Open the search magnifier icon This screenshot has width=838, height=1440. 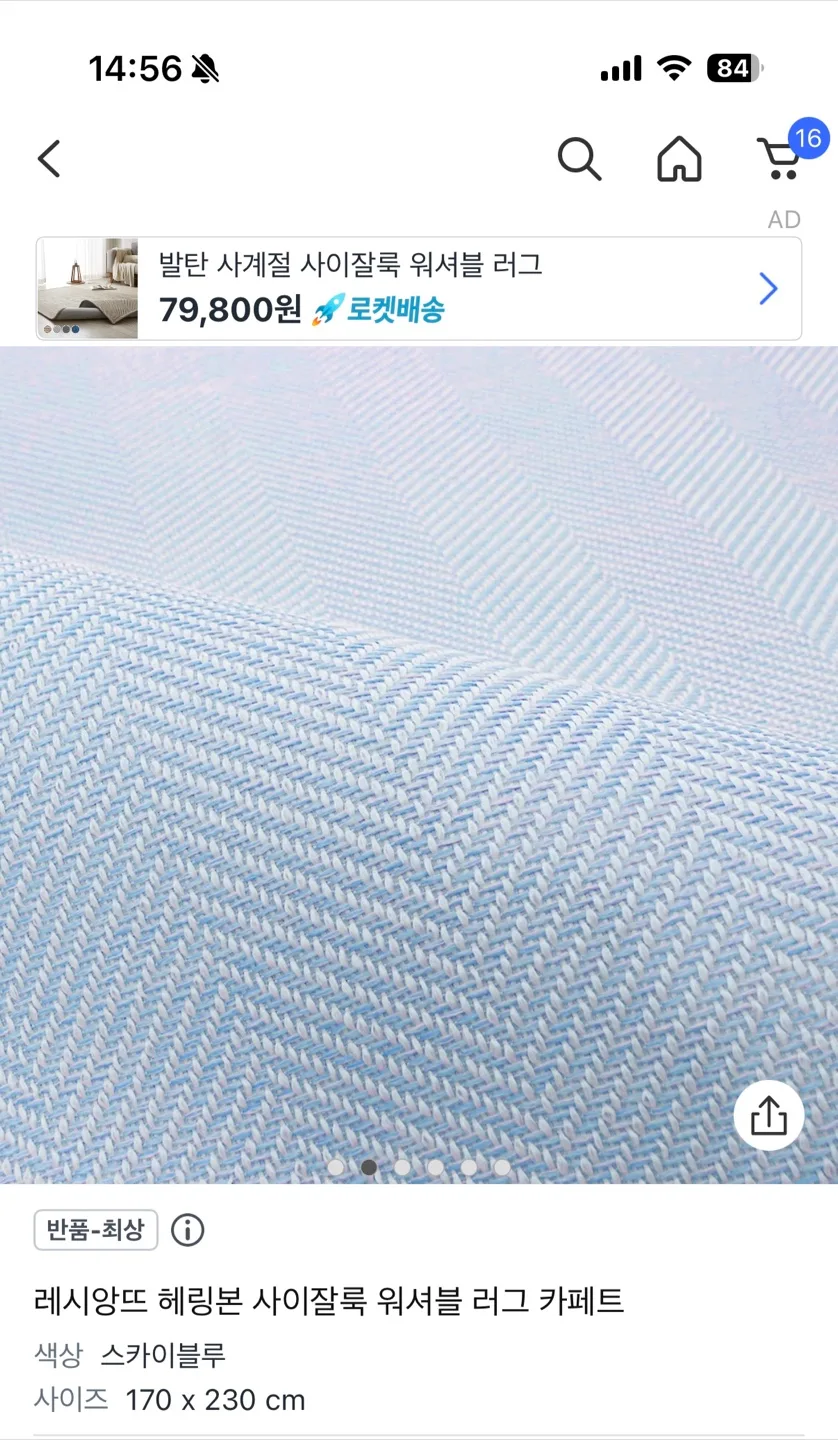[x=579, y=158]
